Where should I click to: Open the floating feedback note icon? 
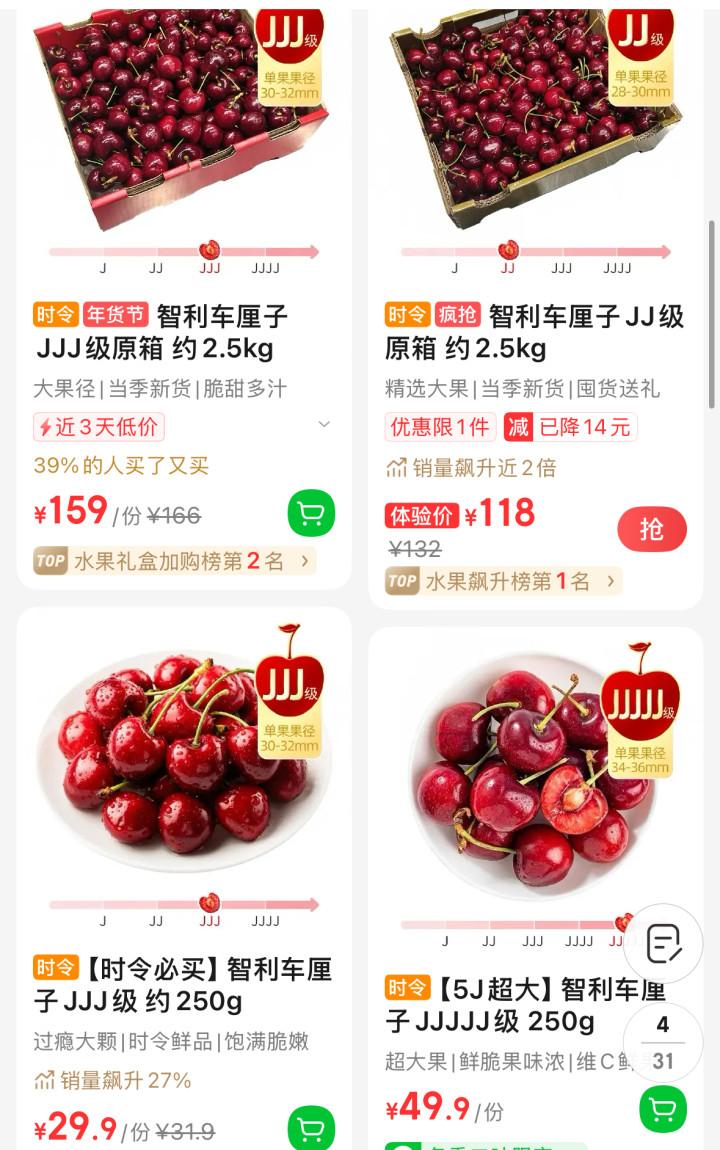coord(663,943)
